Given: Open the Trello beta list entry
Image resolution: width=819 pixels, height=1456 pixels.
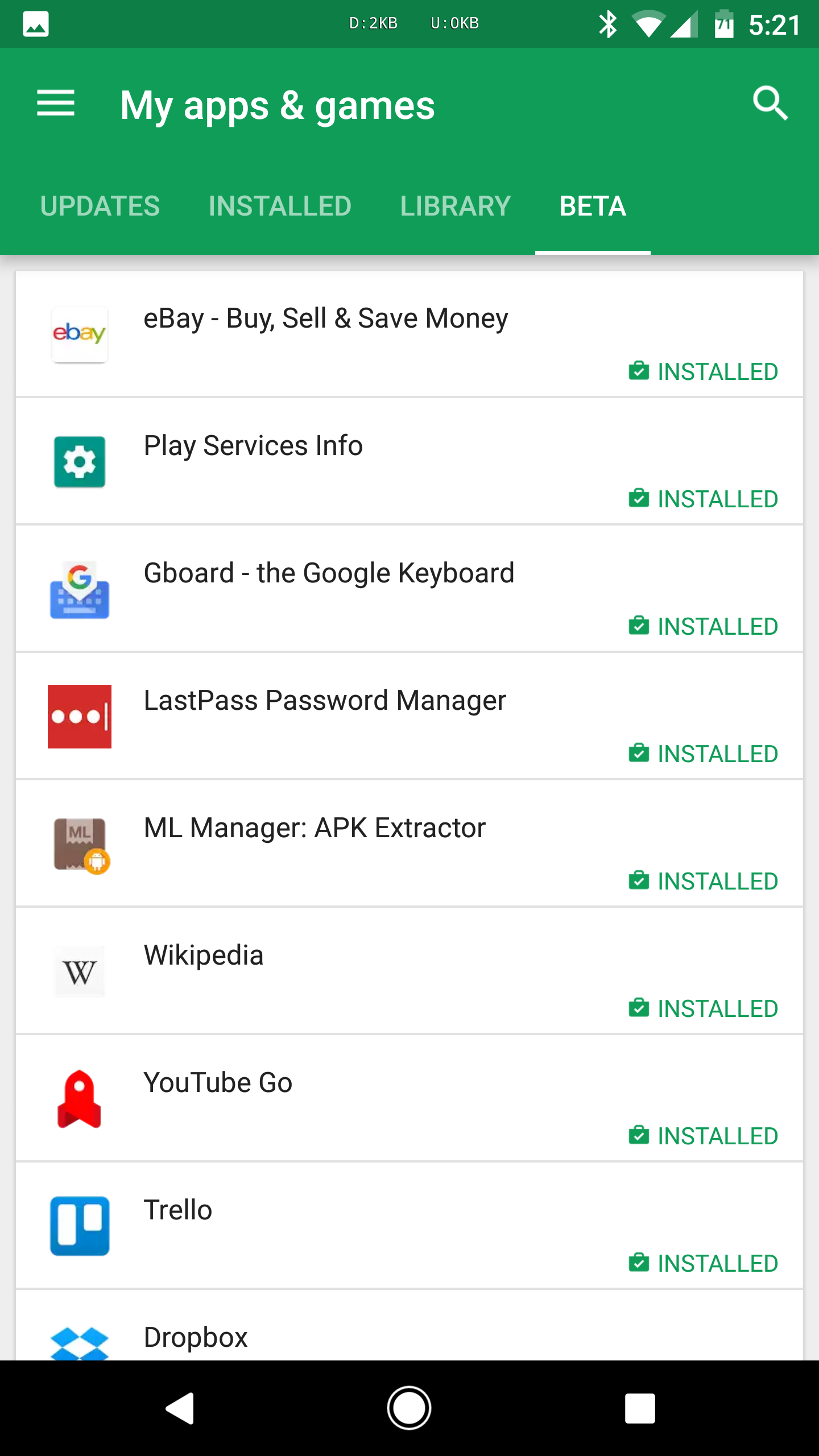Looking at the screenshot, I should [409, 1226].
